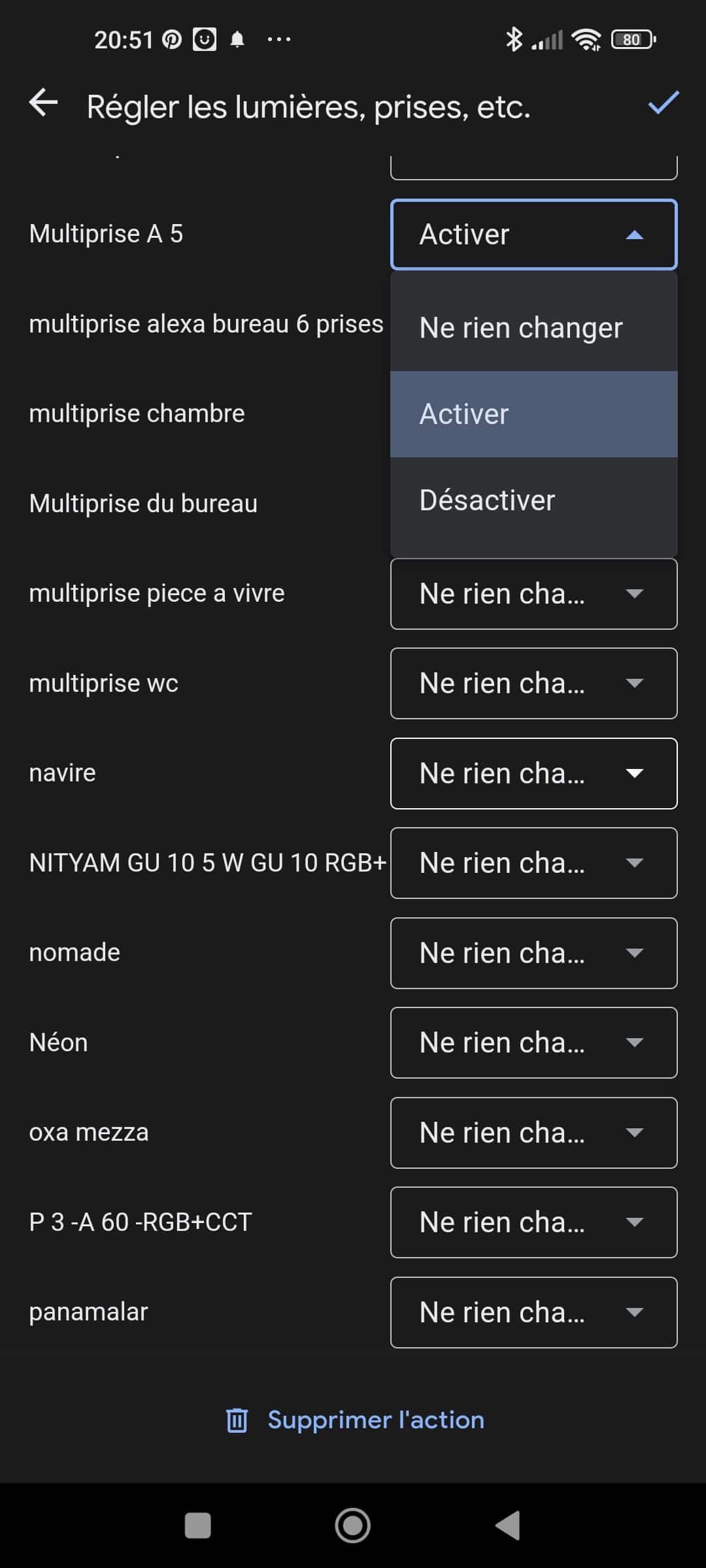The image size is (706, 1568).
Task: Collapse the Multiprise A 5 dropdown
Action: coord(533,235)
